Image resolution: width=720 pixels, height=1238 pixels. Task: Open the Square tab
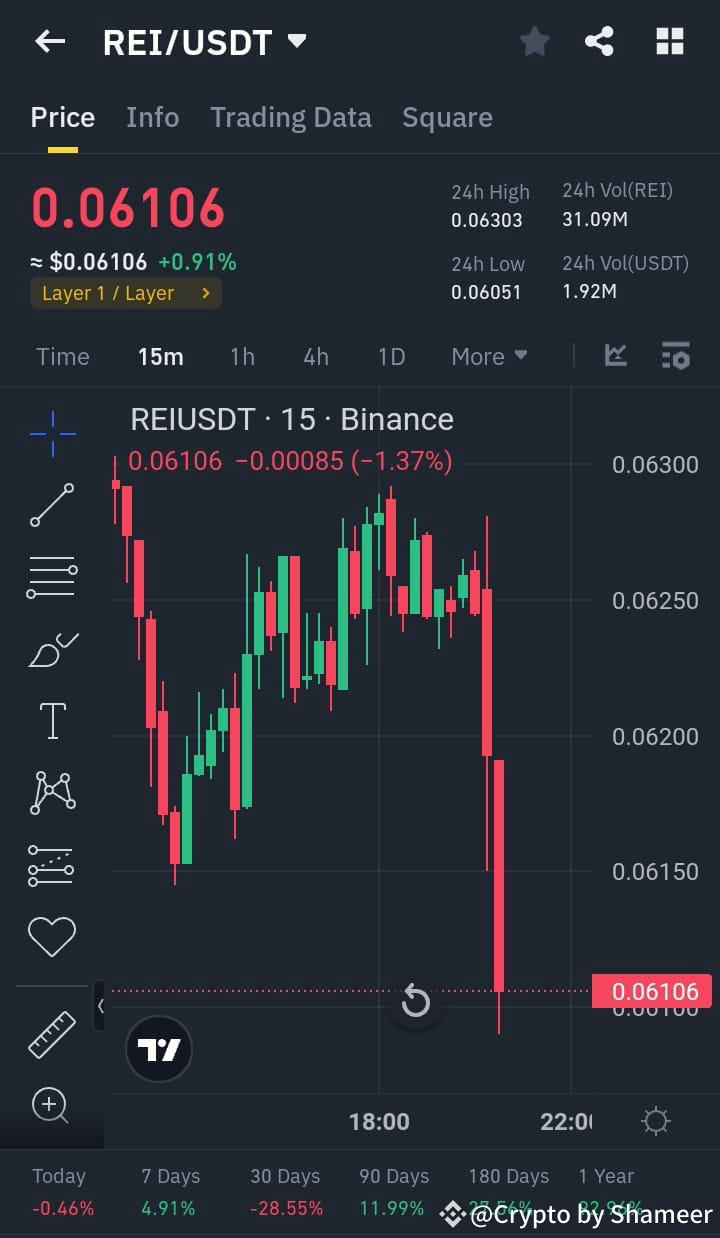point(447,117)
